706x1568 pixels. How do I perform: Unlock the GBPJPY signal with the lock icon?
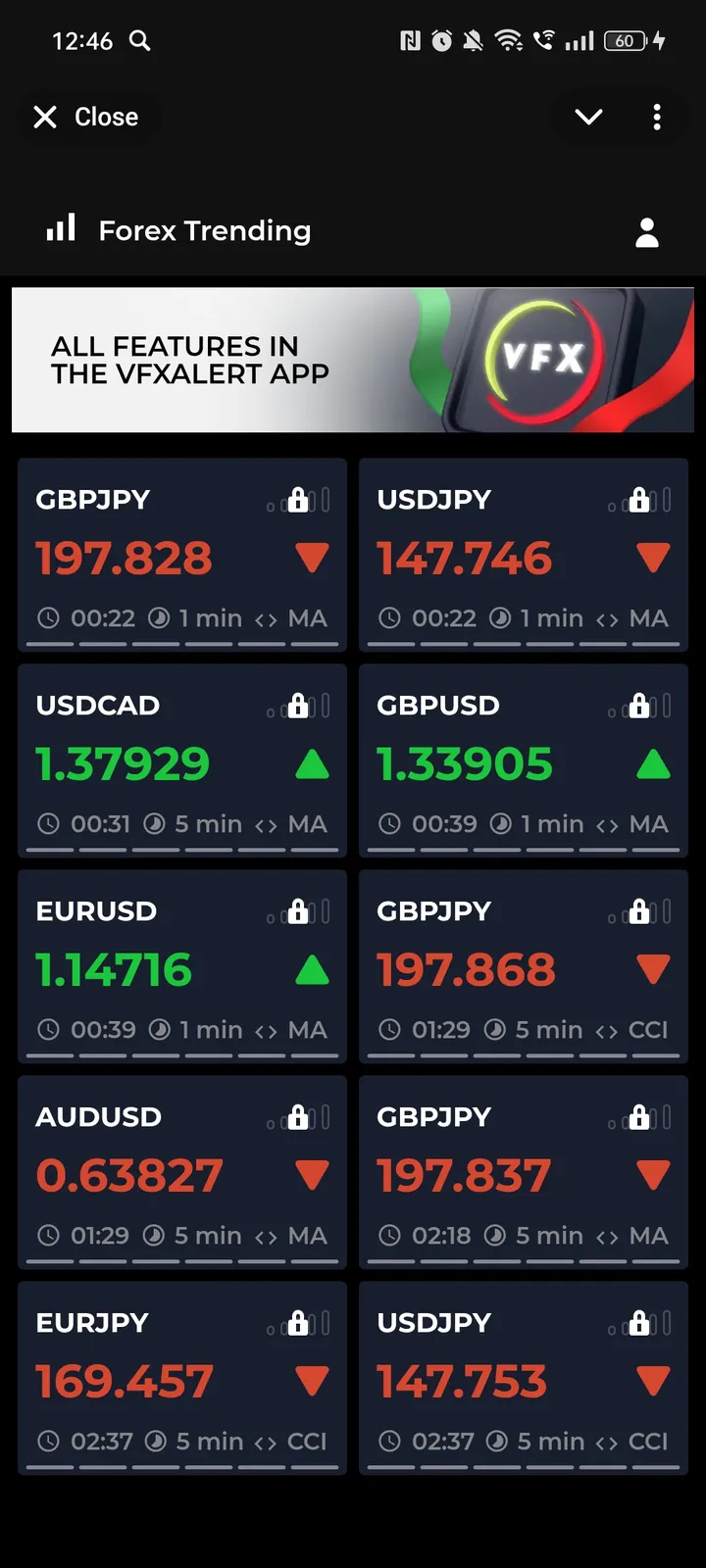pyautogui.click(x=297, y=499)
